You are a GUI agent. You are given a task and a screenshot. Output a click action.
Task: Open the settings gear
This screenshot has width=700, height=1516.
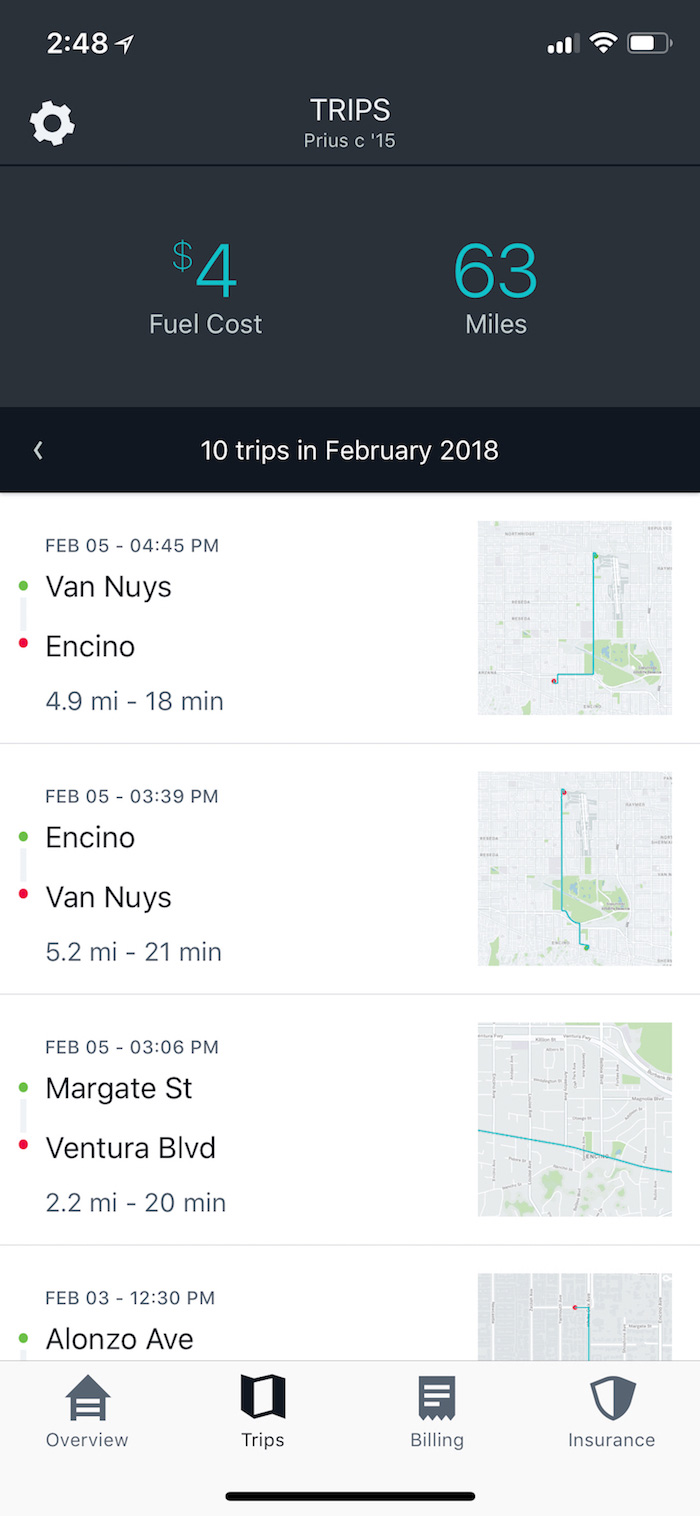(52, 124)
